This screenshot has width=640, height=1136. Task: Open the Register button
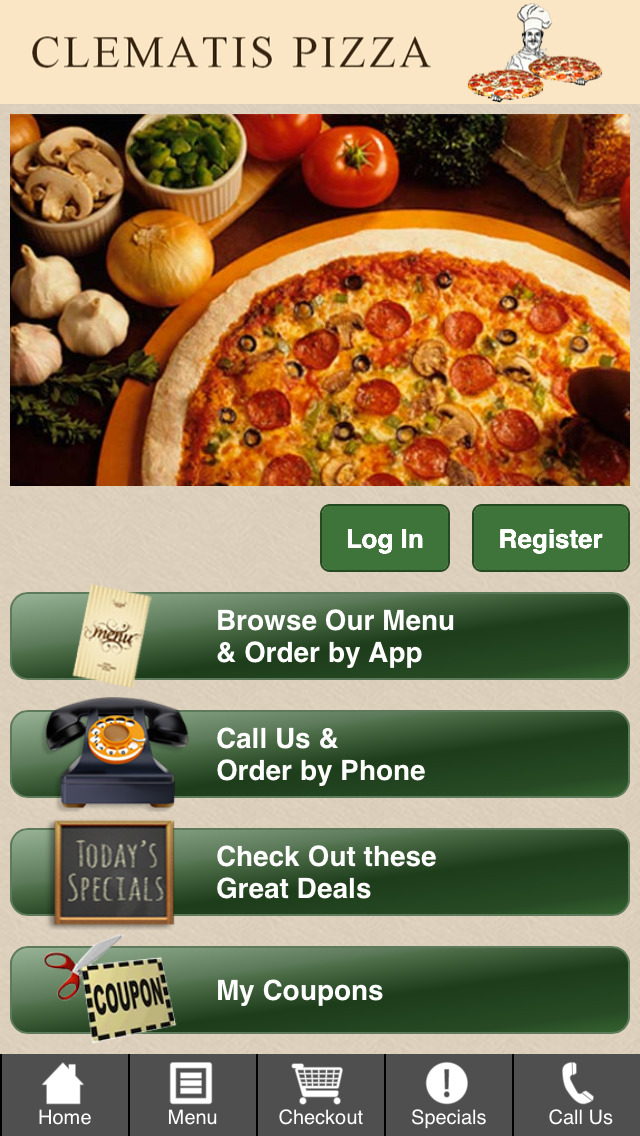pos(551,539)
